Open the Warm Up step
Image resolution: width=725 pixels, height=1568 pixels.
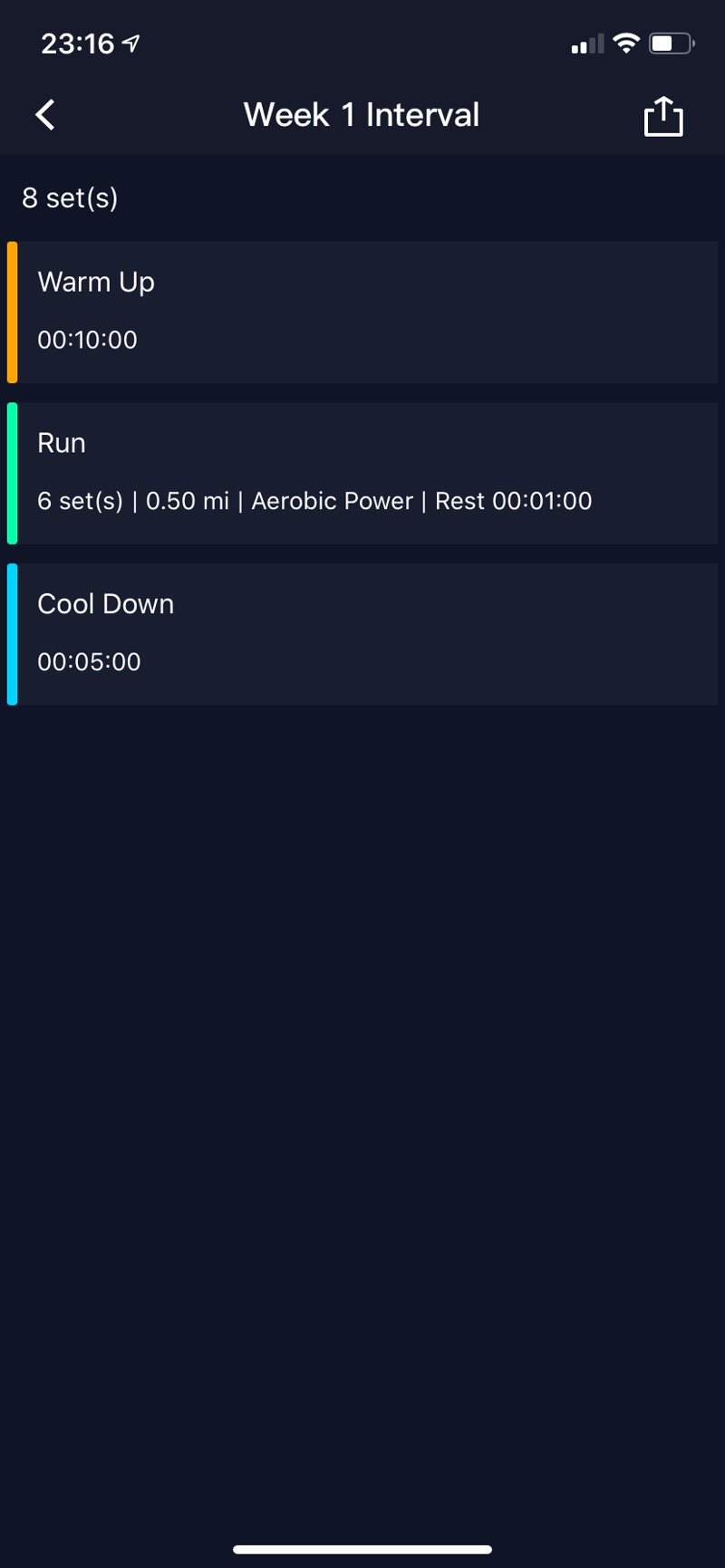(362, 312)
